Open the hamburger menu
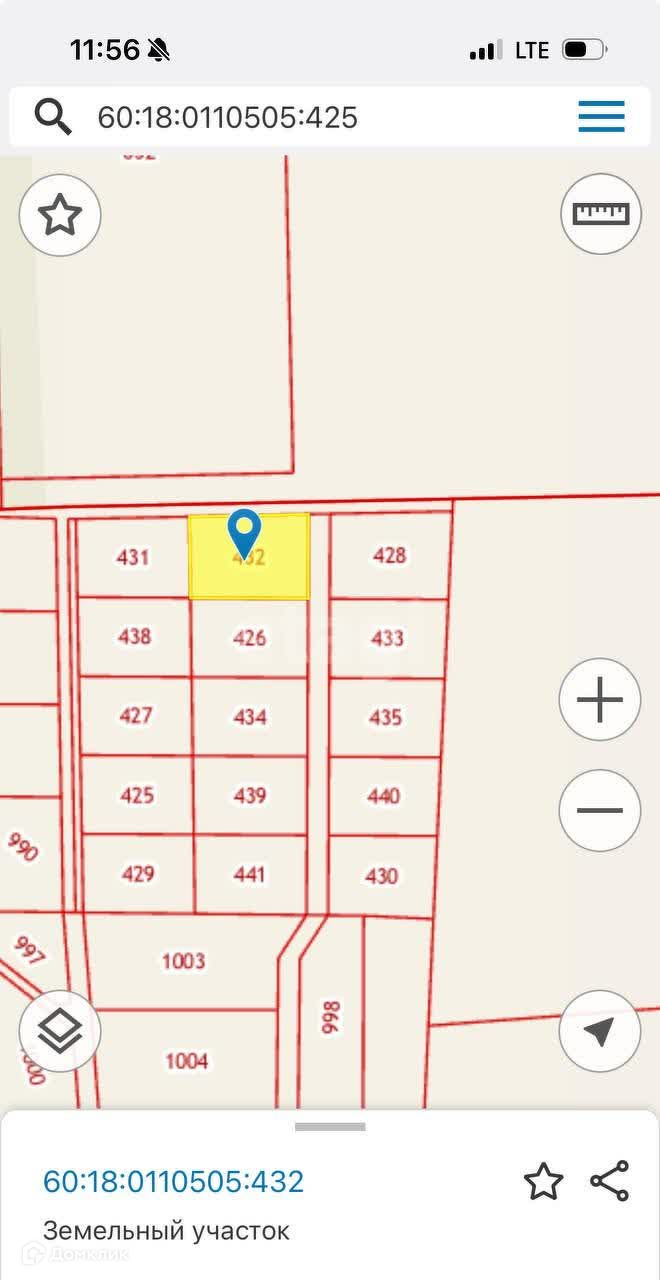The image size is (660, 1280). click(x=601, y=117)
